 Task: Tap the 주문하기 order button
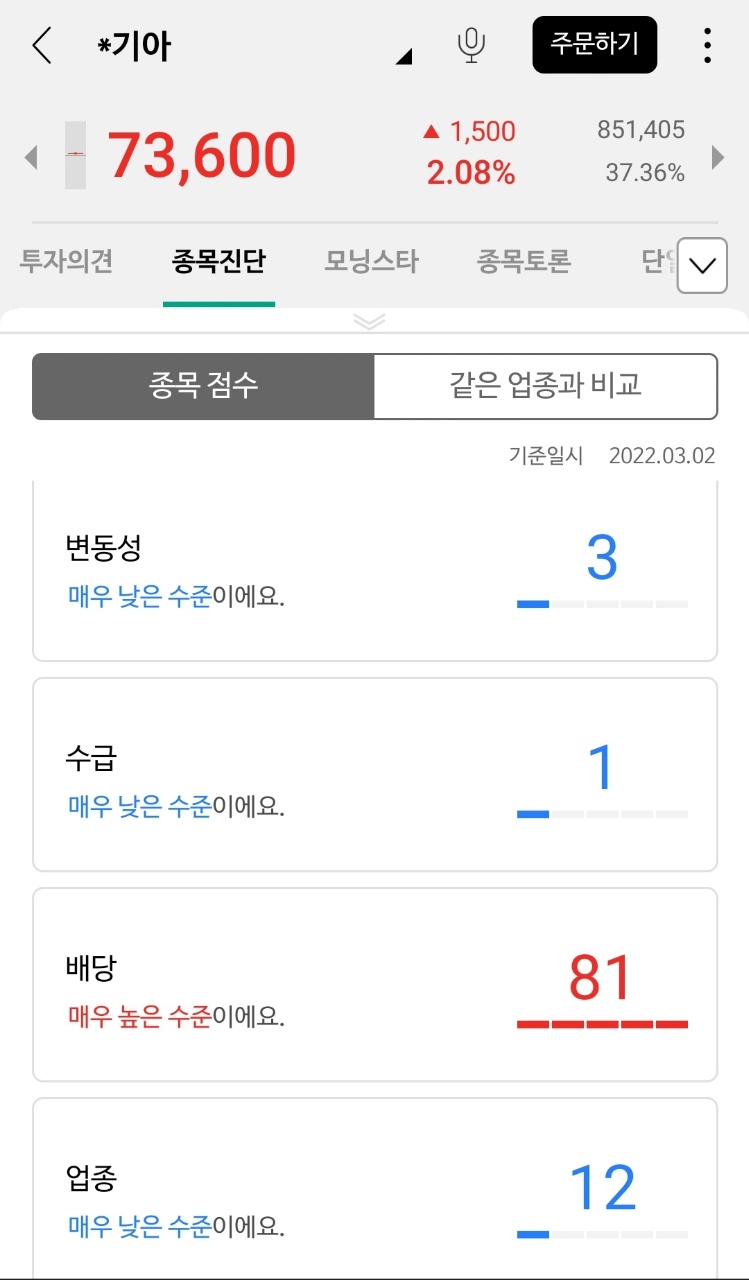tap(595, 45)
